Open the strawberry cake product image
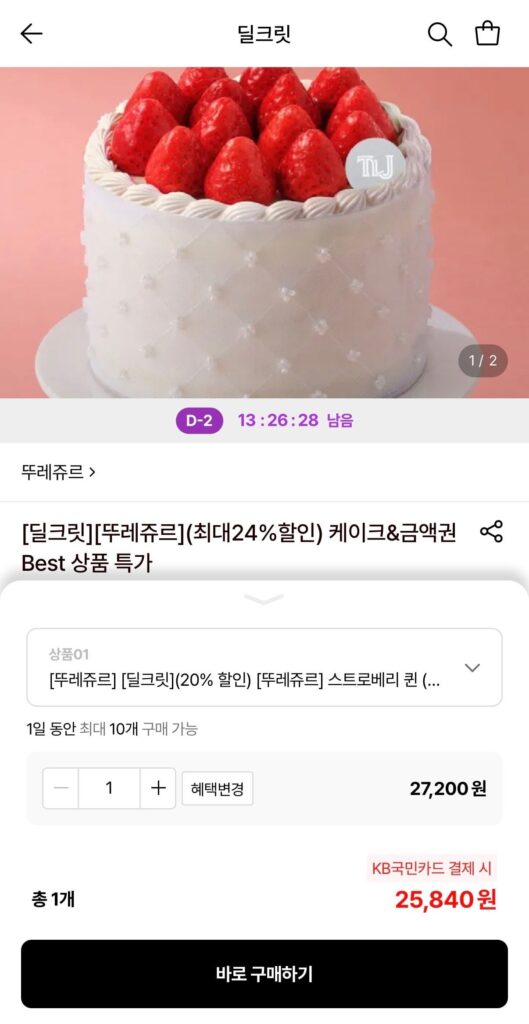This screenshot has width=529, height=1024. 264,232
